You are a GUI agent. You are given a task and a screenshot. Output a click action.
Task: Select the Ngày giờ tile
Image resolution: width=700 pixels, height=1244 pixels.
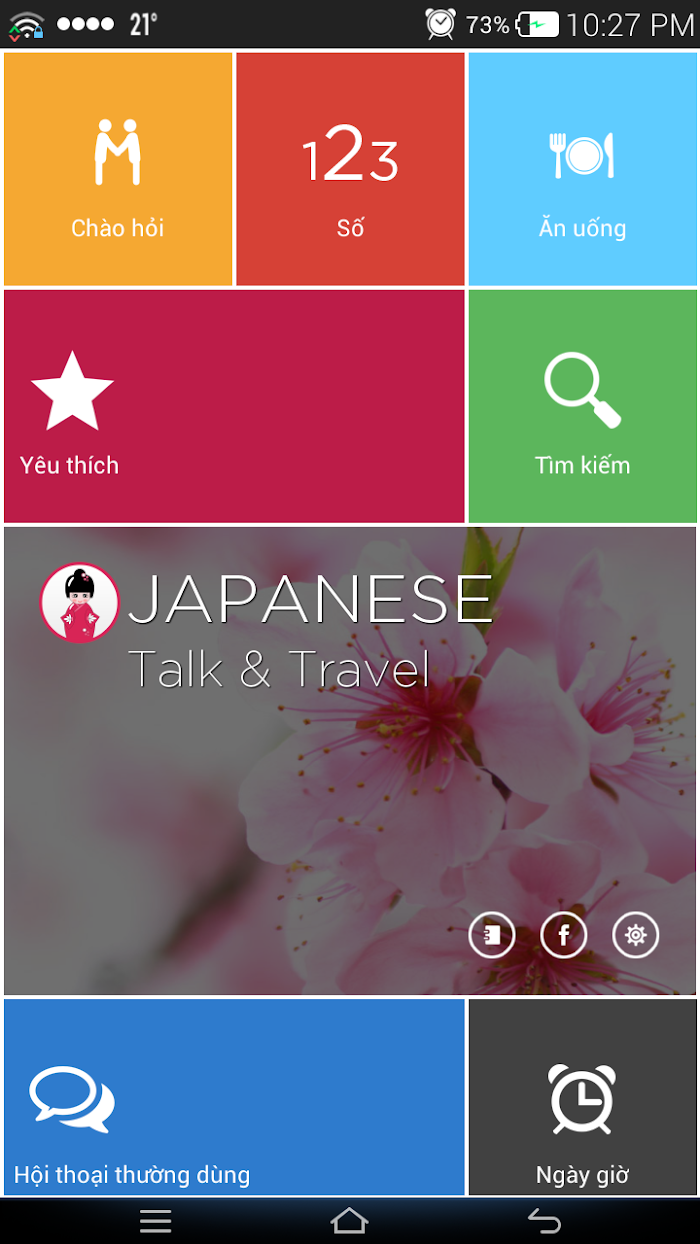tap(582, 1097)
